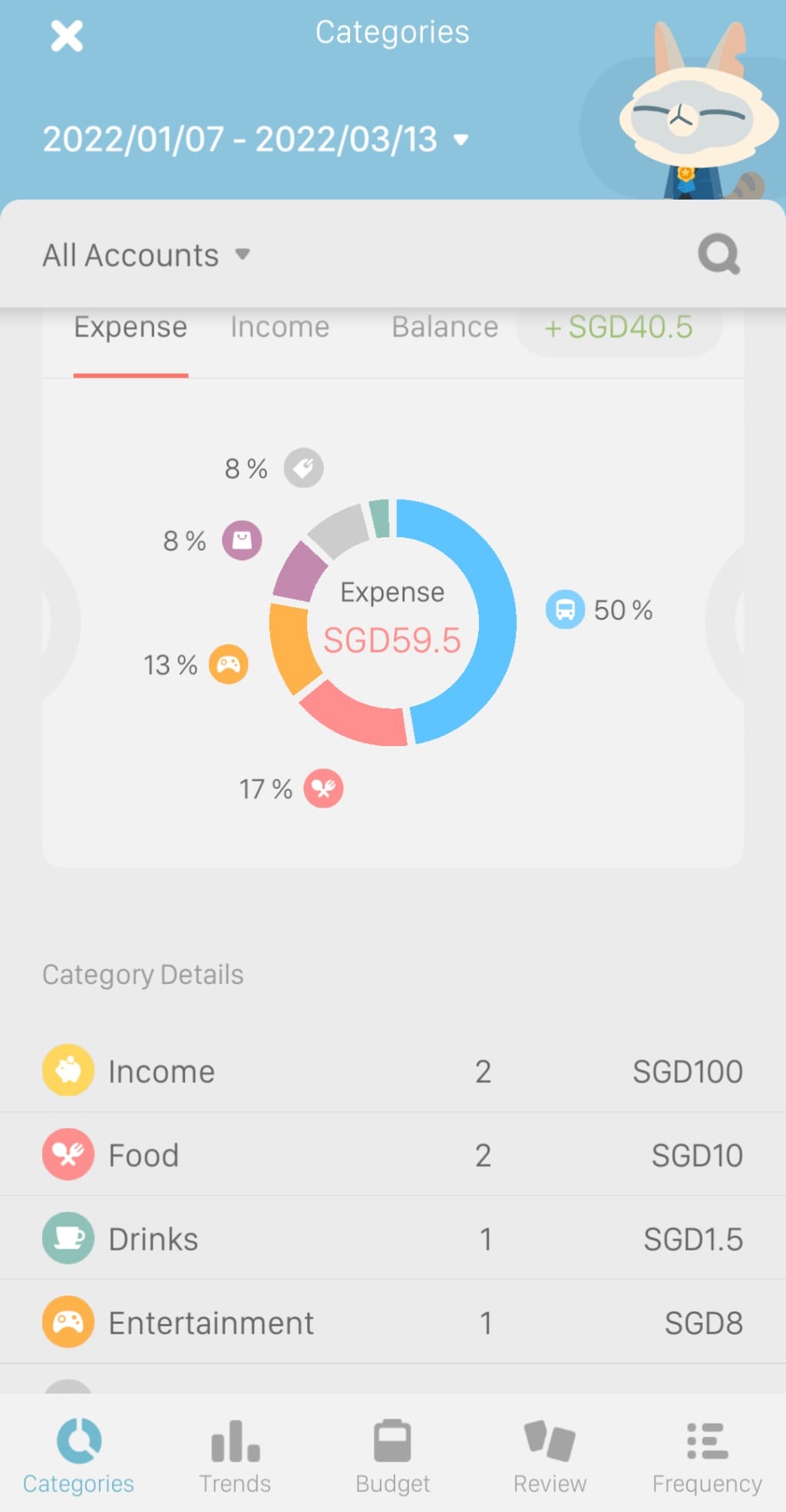Viewport: 786px width, 1512px height.
Task: Show the Balance view
Action: (445, 327)
